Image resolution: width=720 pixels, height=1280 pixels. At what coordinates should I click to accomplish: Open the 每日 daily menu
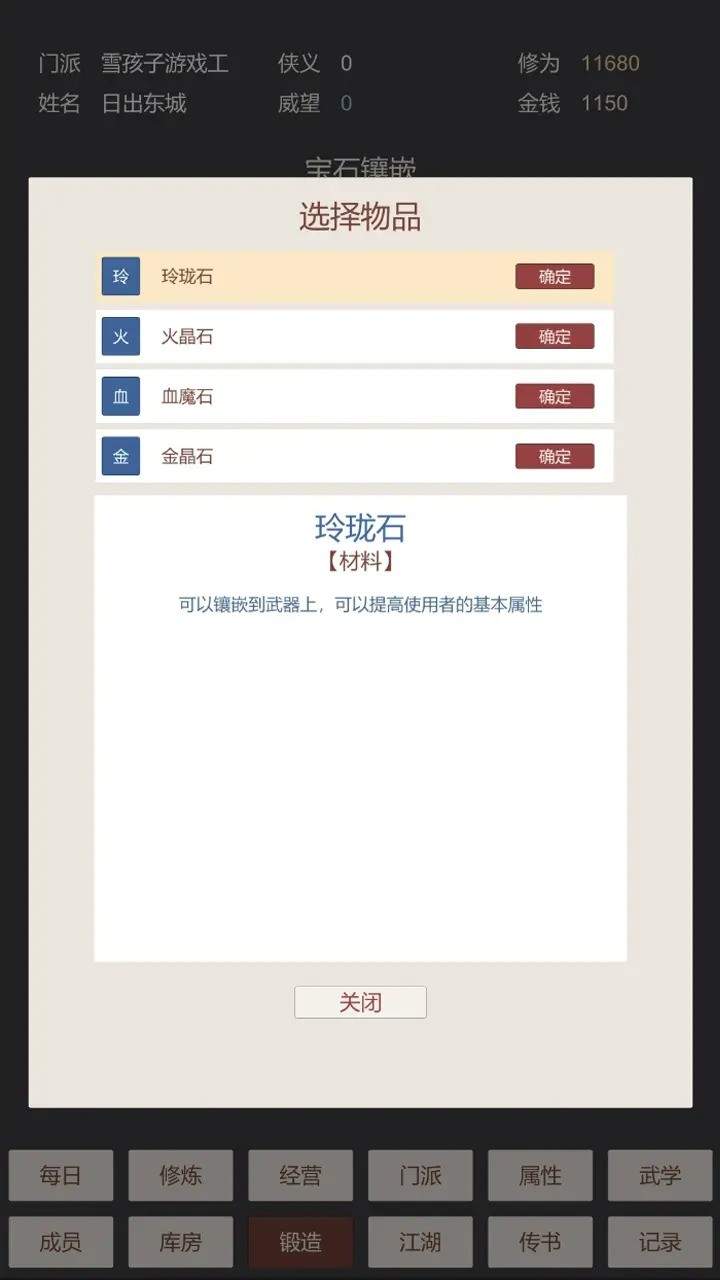pyautogui.click(x=61, y=1176)
